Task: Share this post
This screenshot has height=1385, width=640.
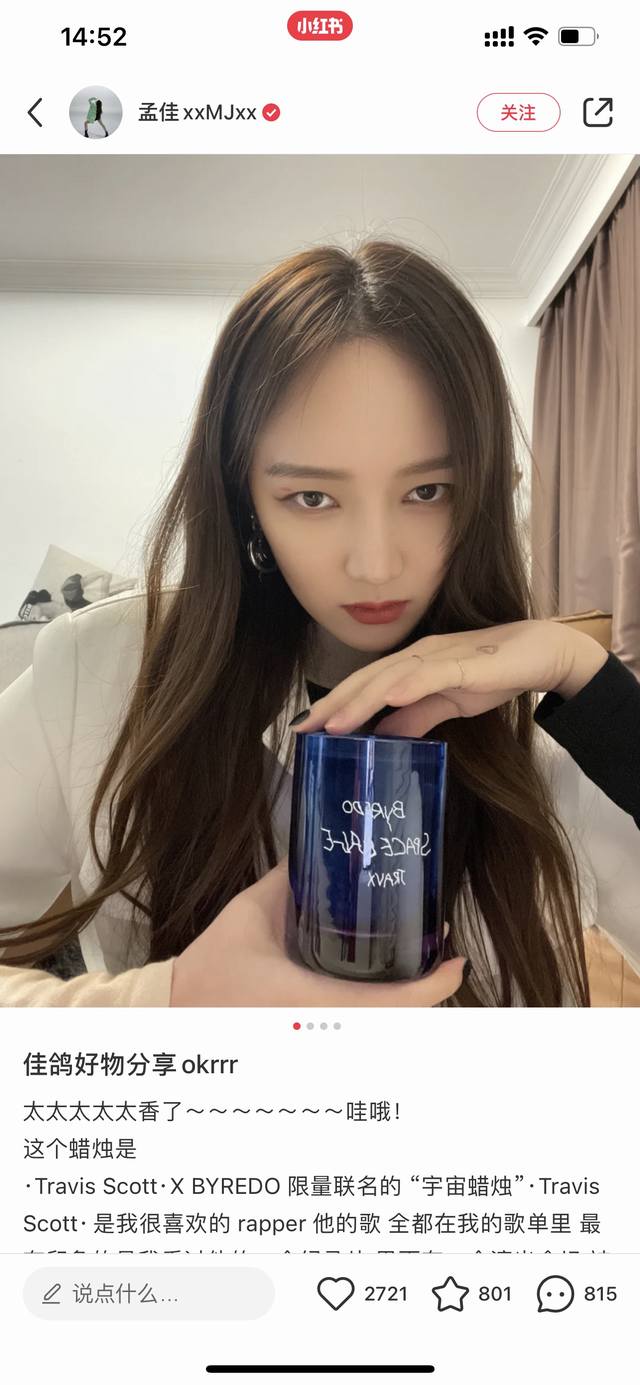Action: [x=597, y=113]
